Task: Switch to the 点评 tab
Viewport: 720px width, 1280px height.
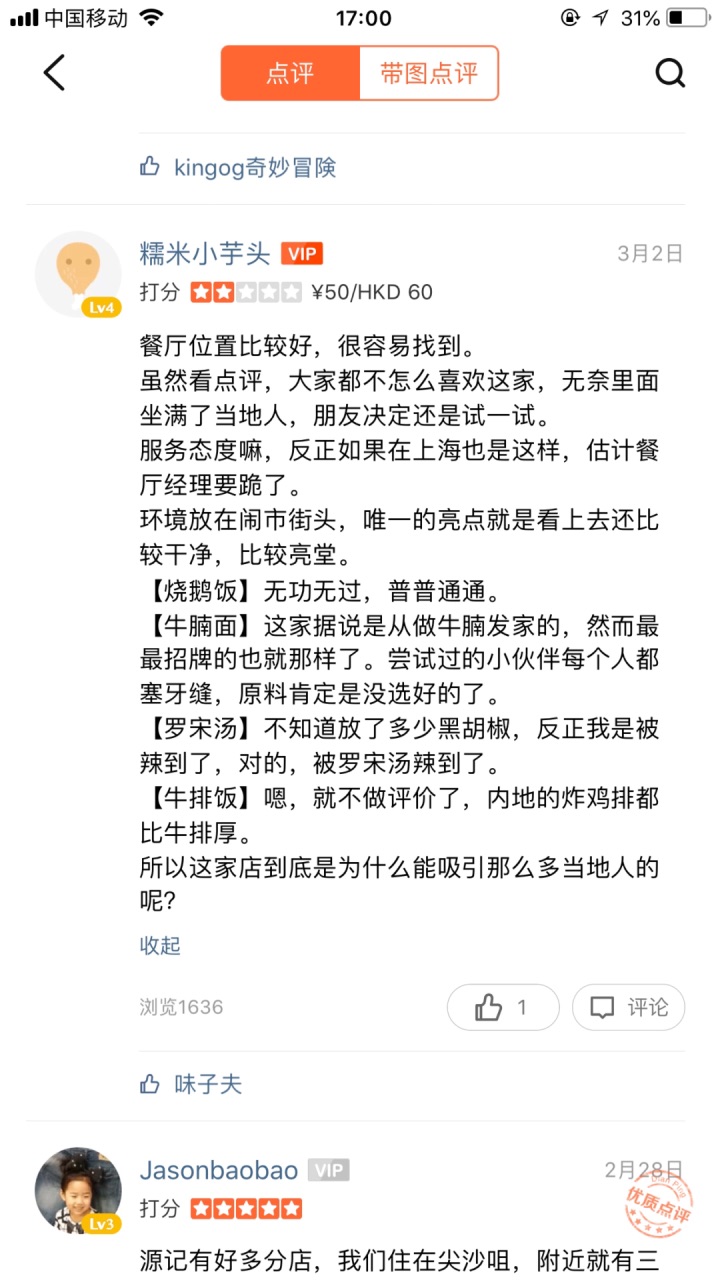Action: pos(290,73)
